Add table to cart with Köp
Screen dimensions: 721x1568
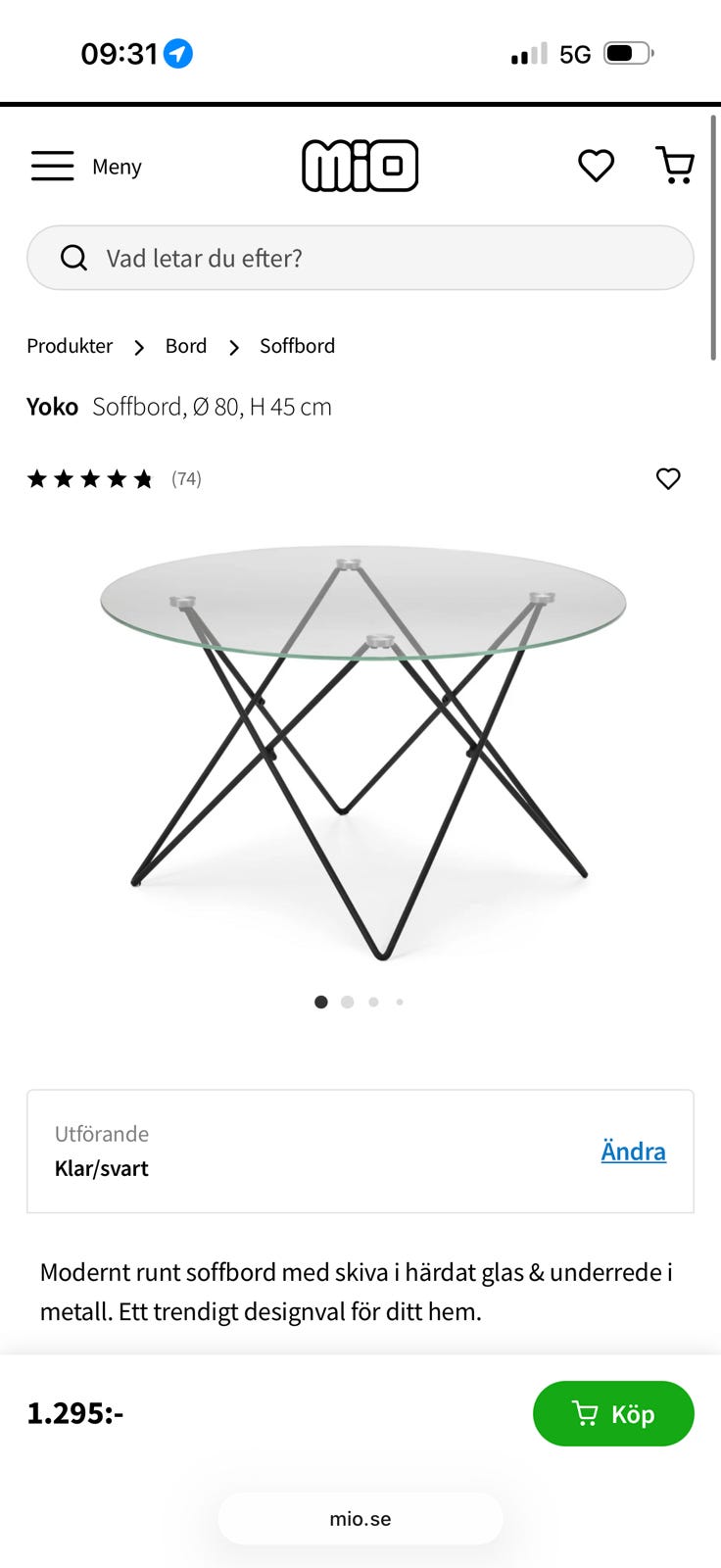(x=613, y=1413)
